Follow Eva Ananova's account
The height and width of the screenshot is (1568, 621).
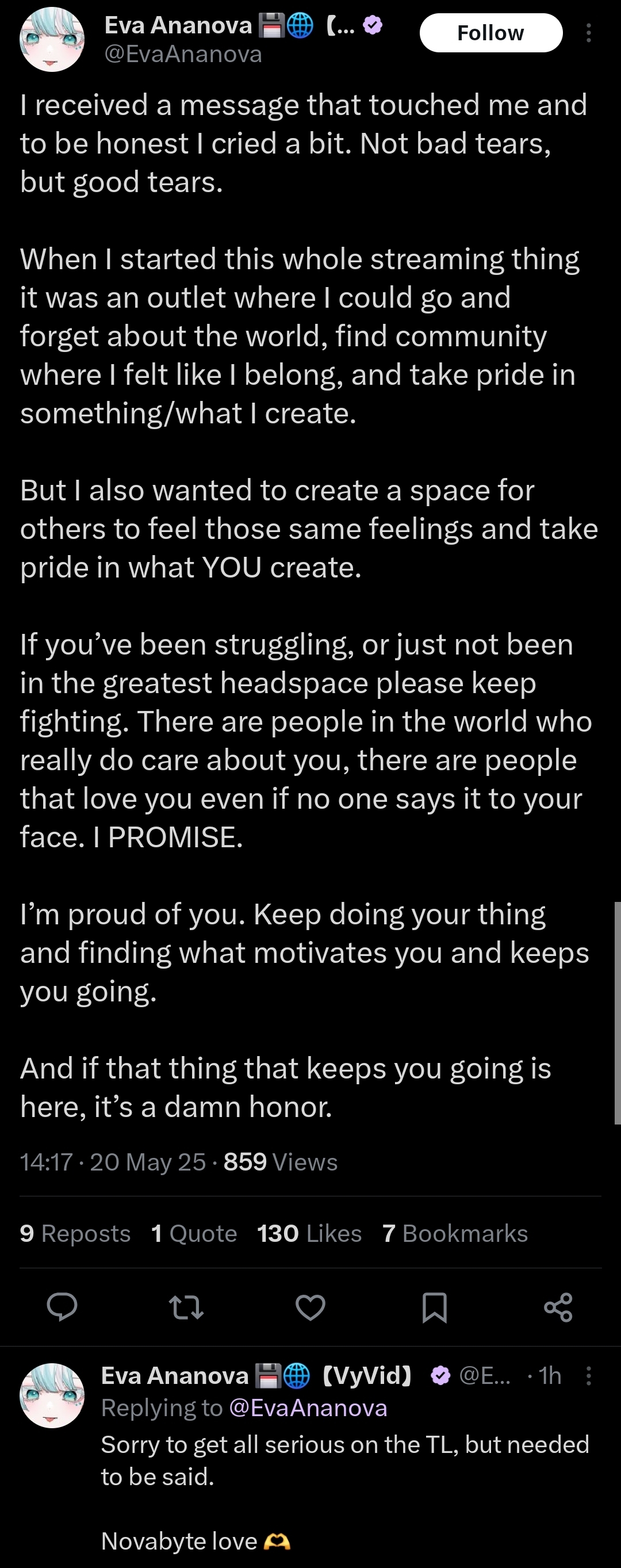click(490, 33)
